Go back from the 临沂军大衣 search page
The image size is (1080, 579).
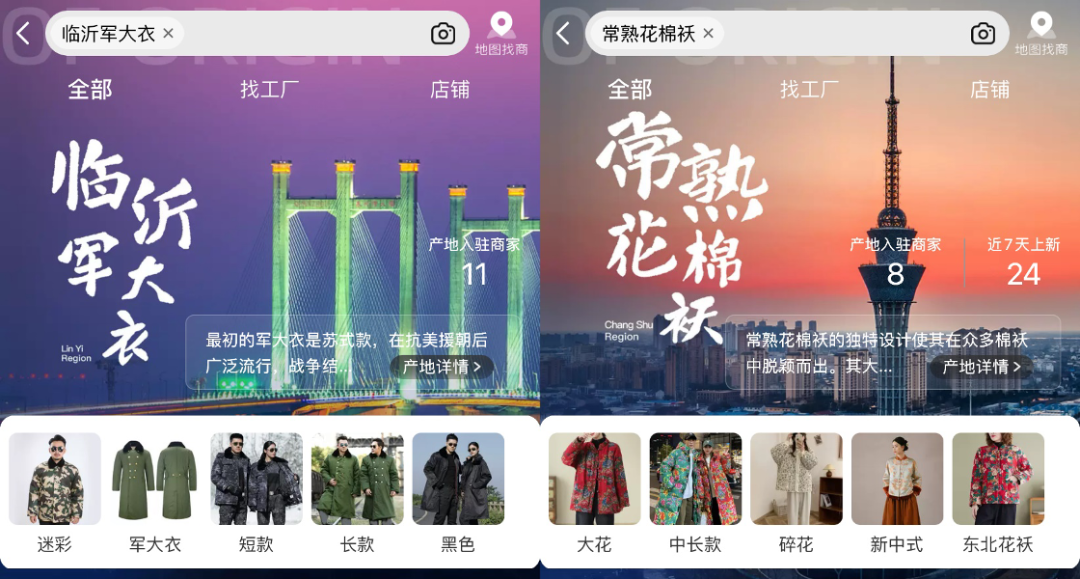click(23, 34)
